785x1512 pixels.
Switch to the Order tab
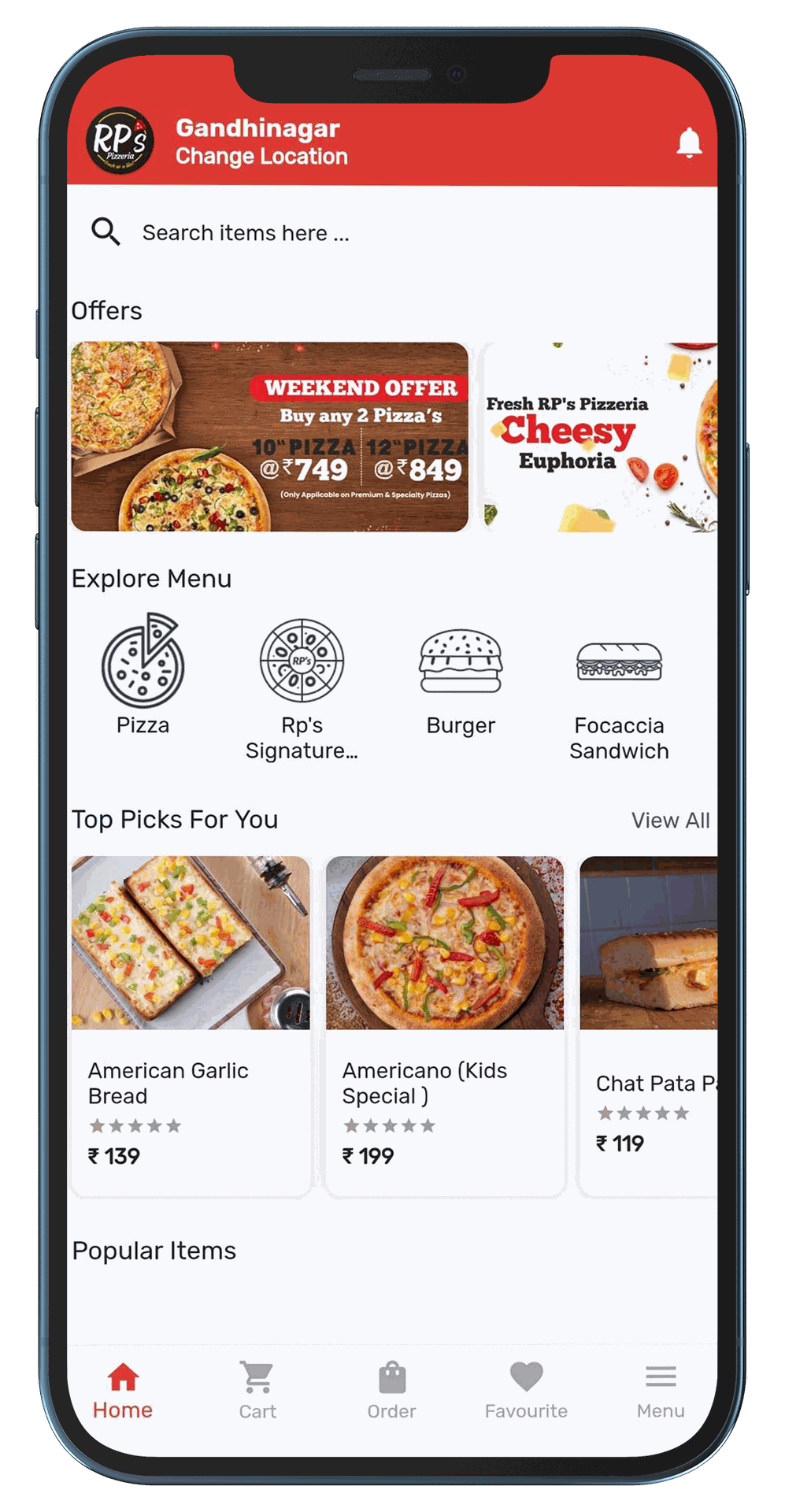(x=391, y=1392)
